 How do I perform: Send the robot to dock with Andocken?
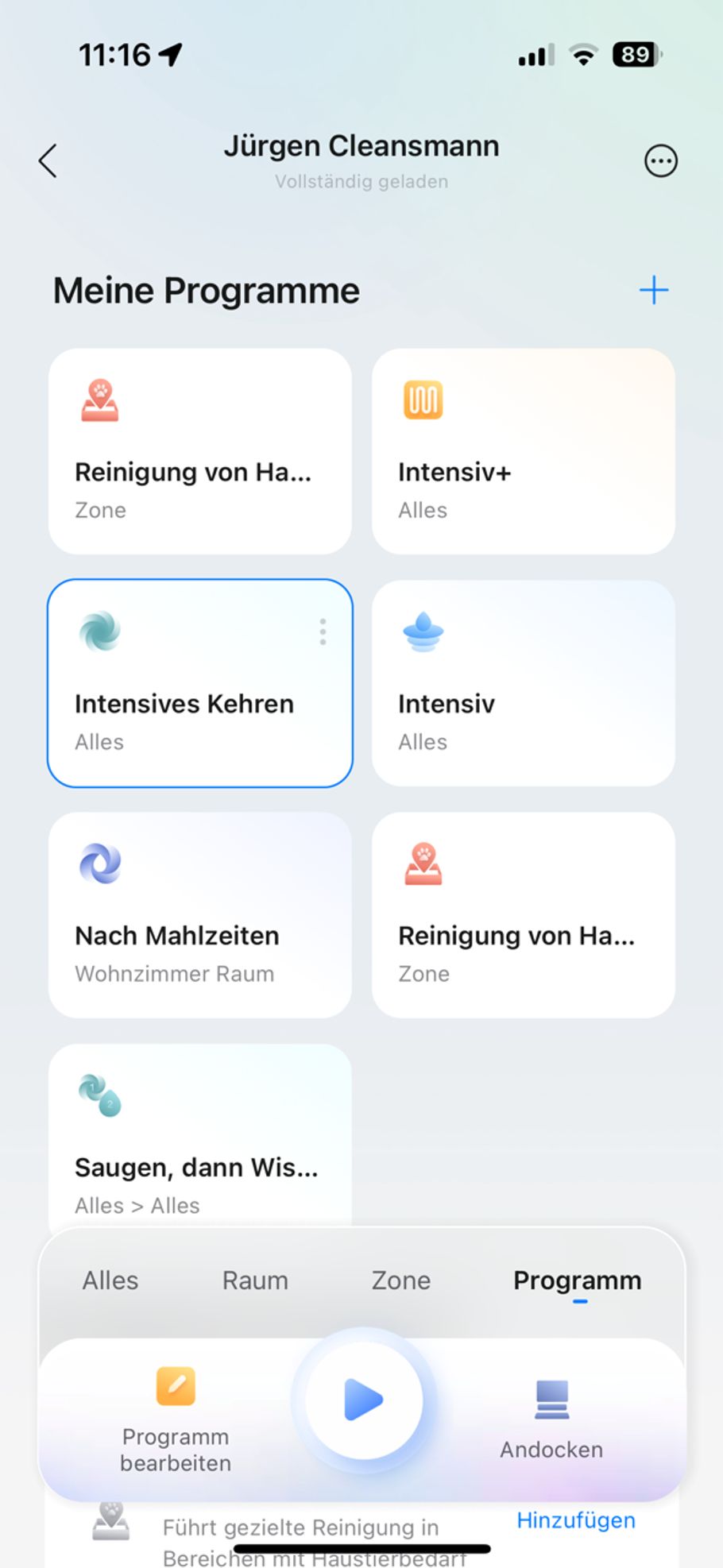click(x=551, y=1419)
